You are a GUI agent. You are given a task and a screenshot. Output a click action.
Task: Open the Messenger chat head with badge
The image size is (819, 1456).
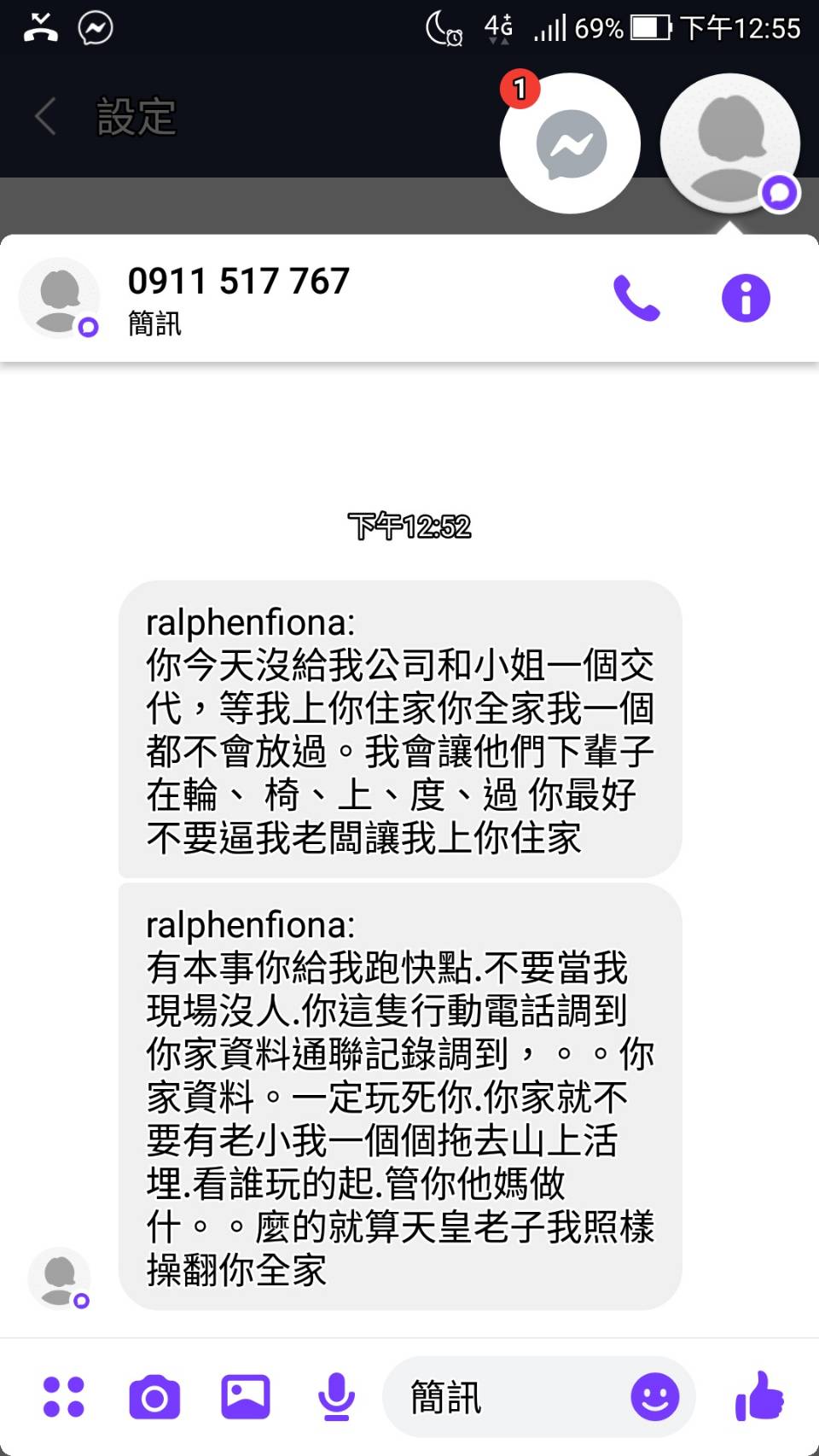coord(570,143)
